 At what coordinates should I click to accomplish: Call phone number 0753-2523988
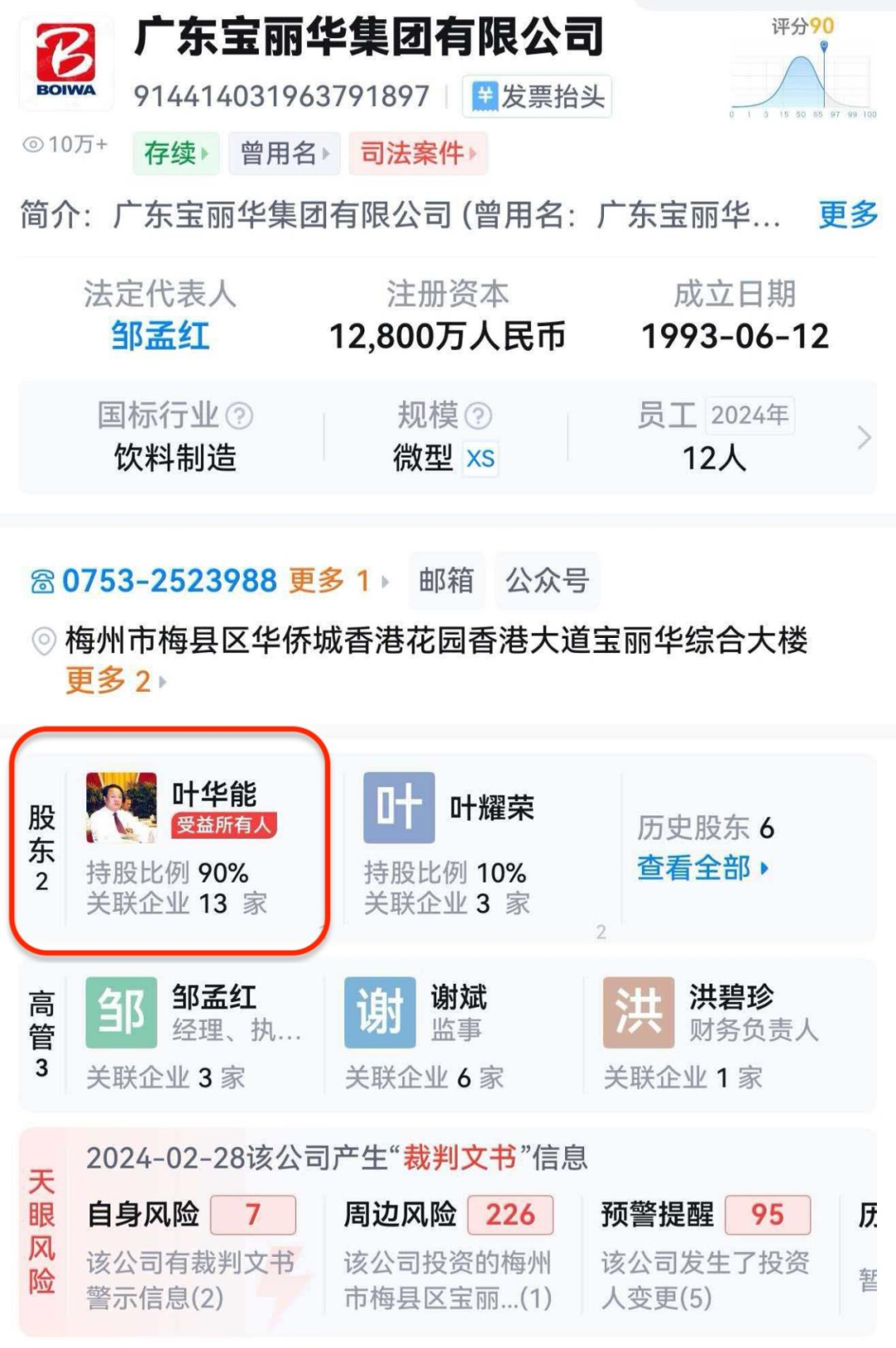point(168,581)
